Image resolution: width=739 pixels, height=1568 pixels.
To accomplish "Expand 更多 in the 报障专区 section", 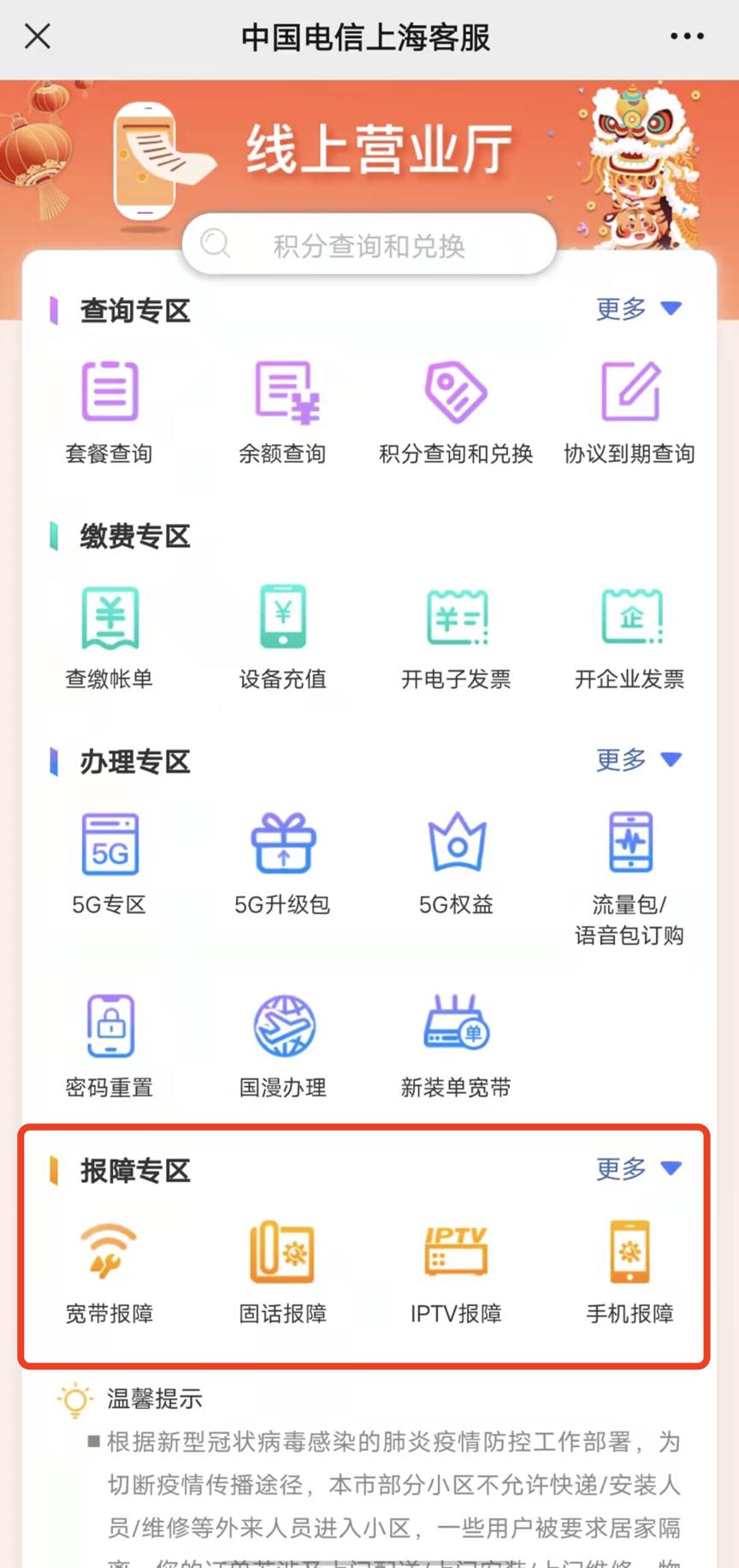I will pyautogui.click(x=638, y=1168).
